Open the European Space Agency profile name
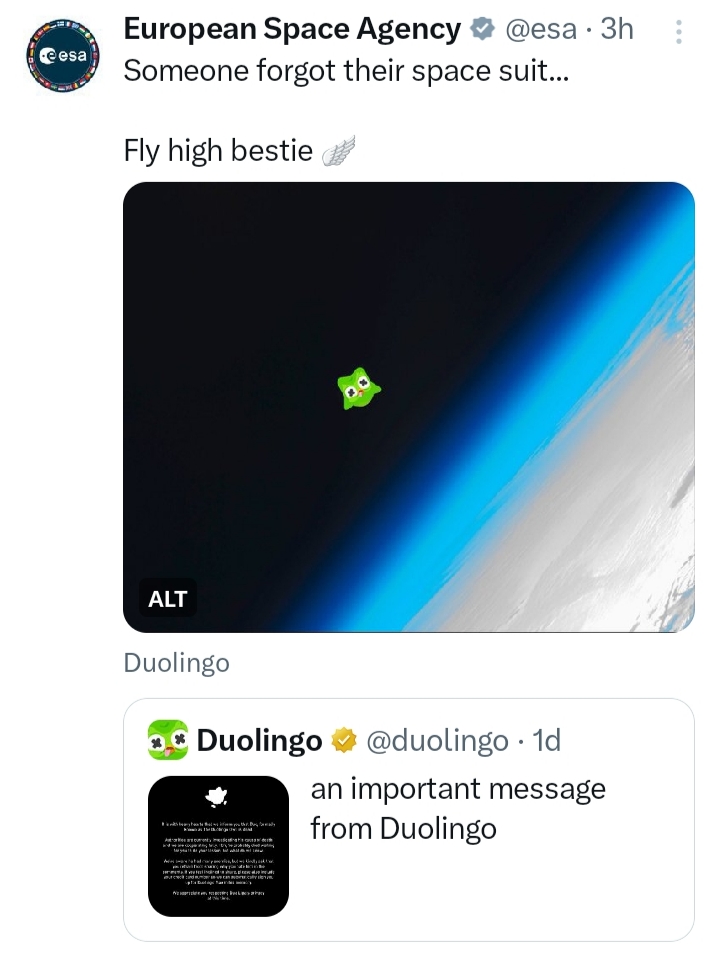The image size is (716, 956). (292, 30)
